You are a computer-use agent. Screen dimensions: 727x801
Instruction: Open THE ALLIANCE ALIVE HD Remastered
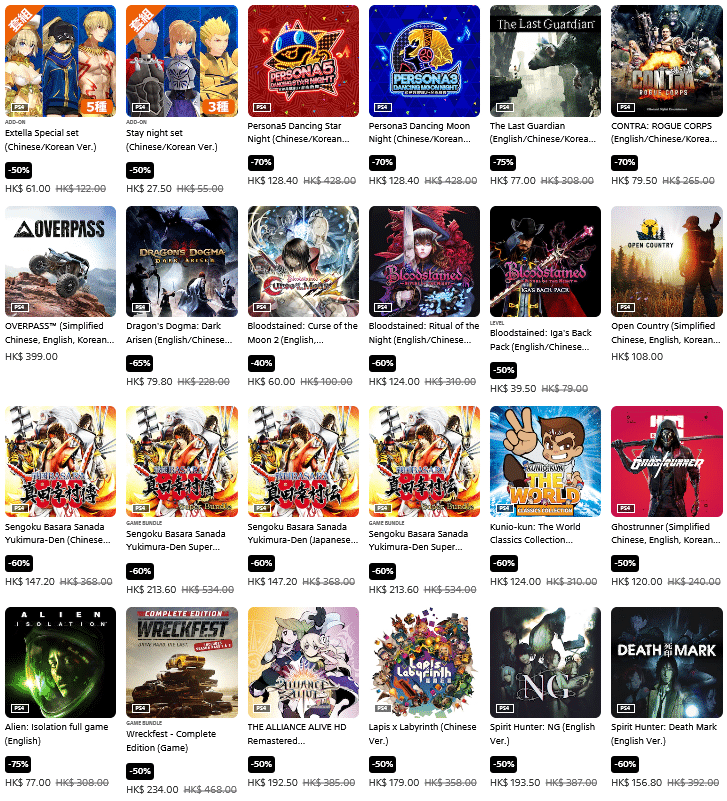pos(303,662)
